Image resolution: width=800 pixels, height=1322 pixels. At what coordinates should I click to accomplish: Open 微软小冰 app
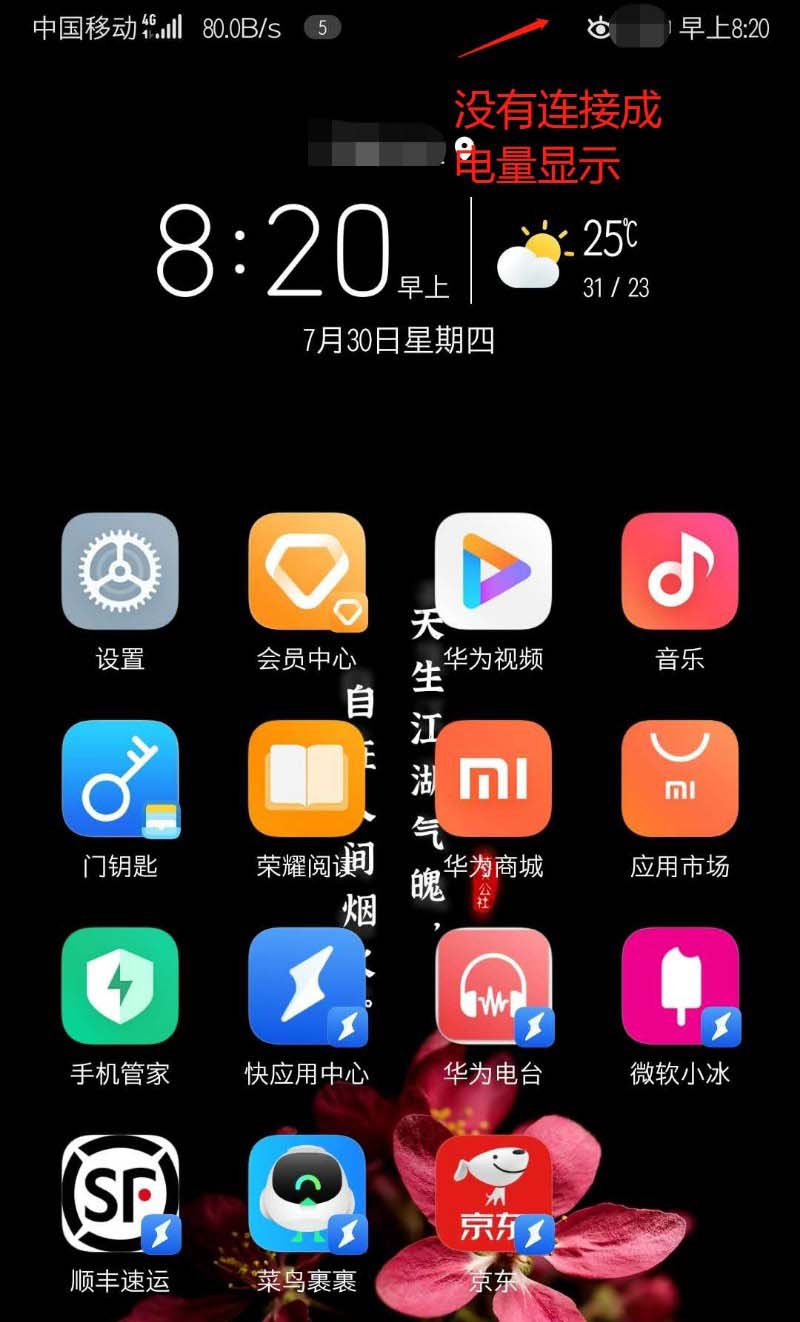pyautogui.click(x=680, y=986)
